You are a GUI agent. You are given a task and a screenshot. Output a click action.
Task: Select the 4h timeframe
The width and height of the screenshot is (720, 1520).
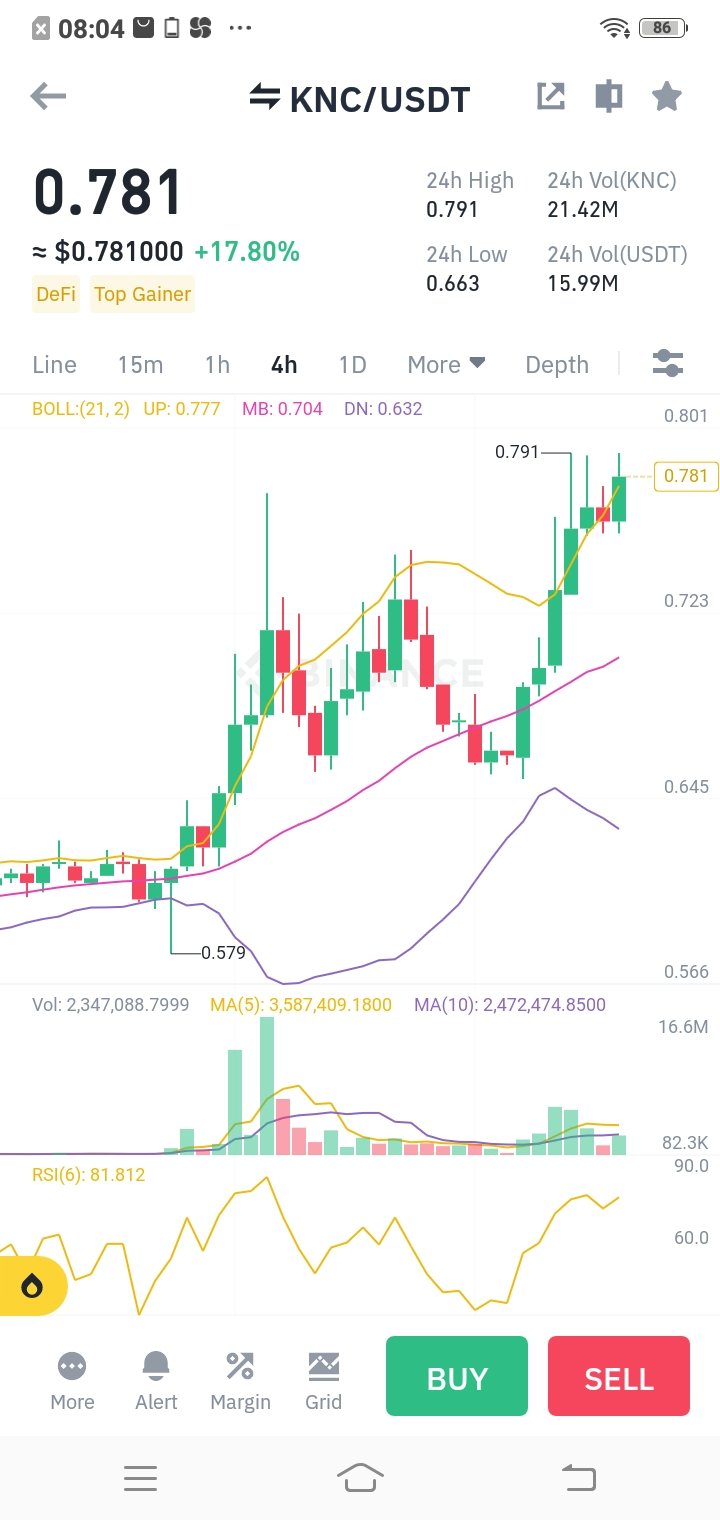pos(284,365)
